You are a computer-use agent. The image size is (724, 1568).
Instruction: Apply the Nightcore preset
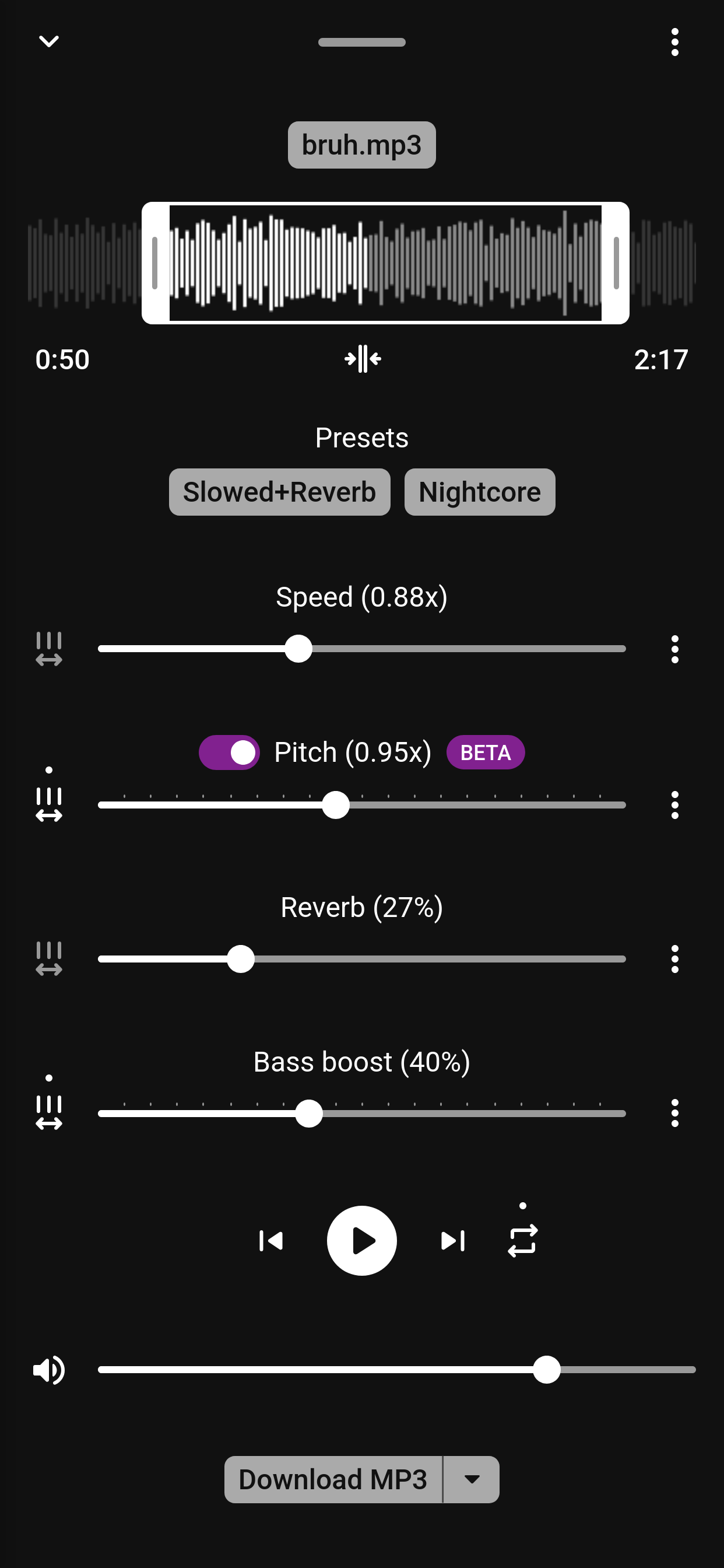(479, 492)
